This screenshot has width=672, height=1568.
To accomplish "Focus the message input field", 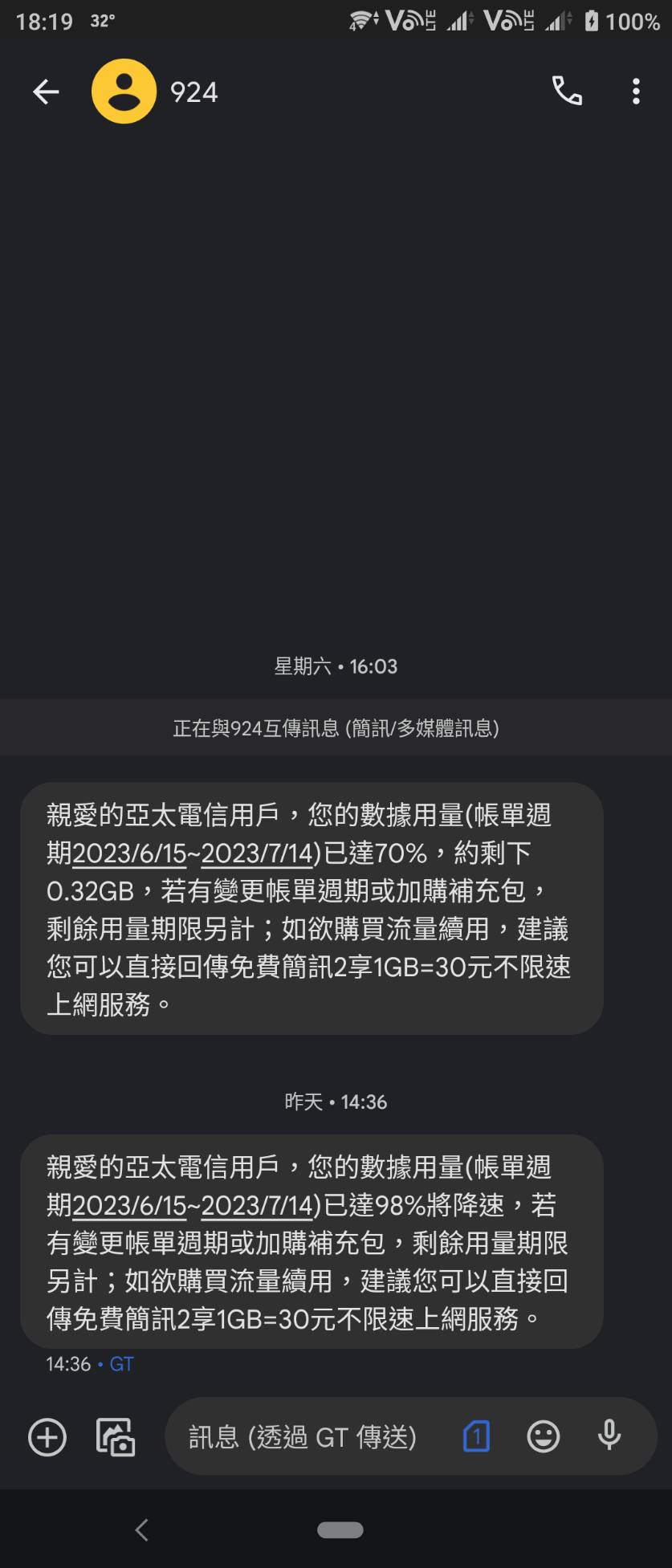I will pos(305,1436).
